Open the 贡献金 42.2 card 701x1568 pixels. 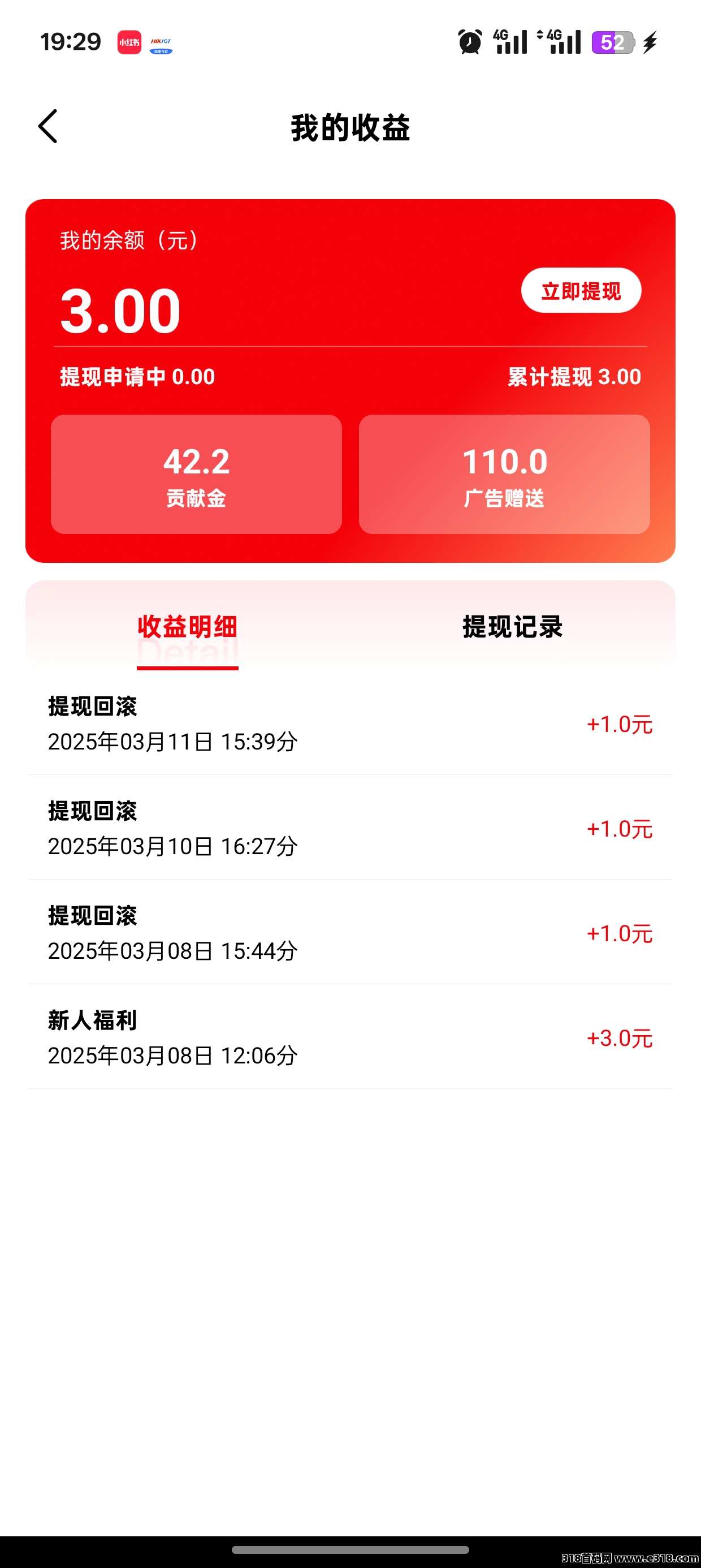197,474
